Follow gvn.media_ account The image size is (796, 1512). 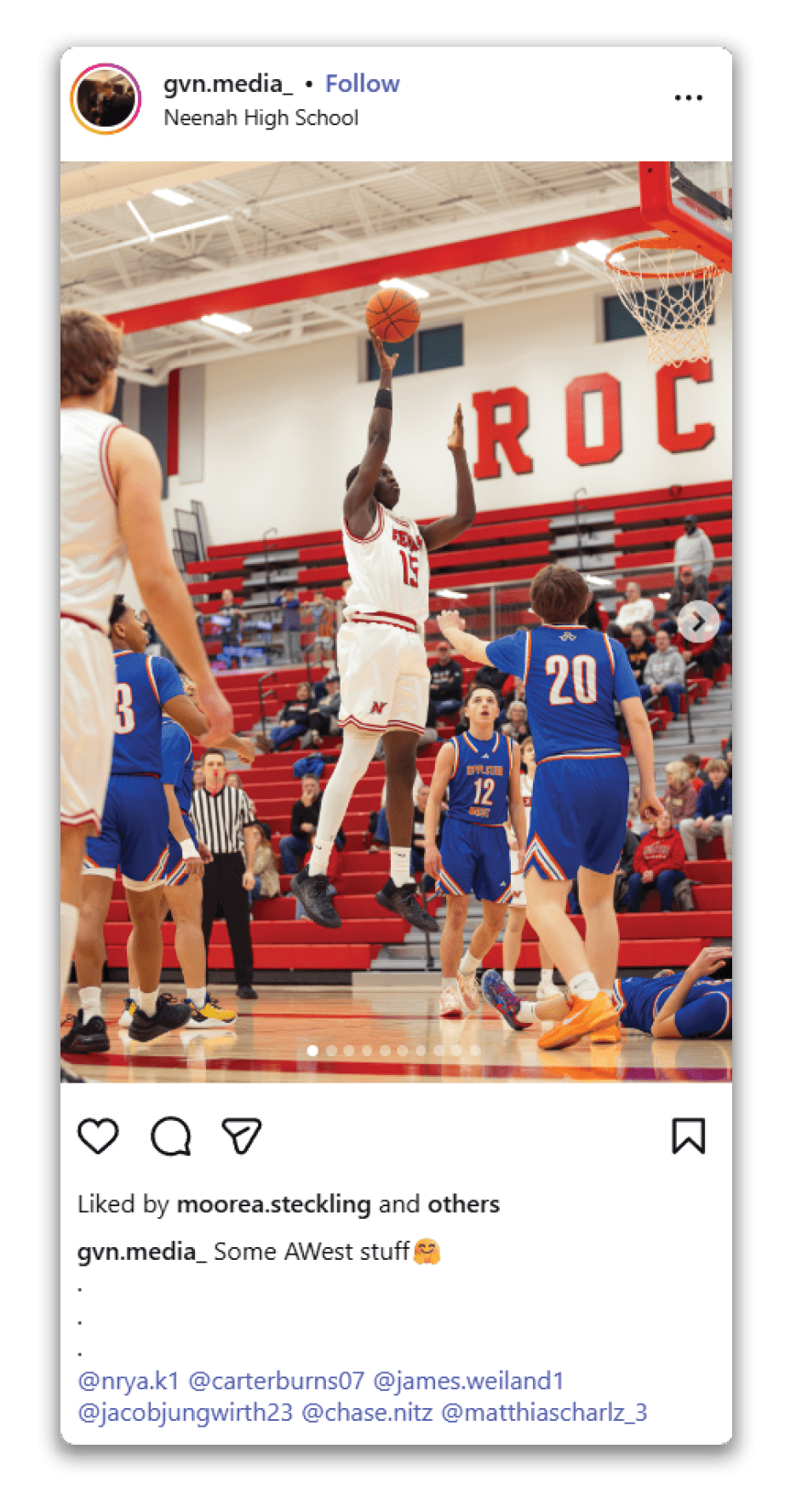point(362,83)
